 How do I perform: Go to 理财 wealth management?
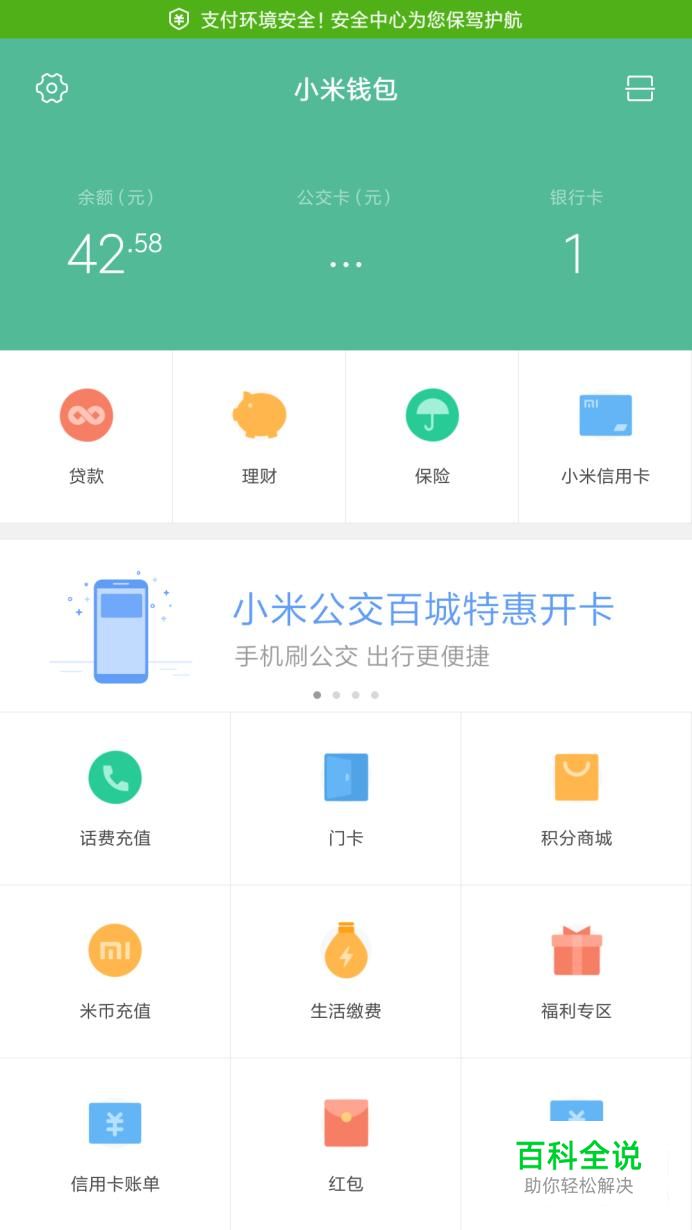tap(259, 436)
